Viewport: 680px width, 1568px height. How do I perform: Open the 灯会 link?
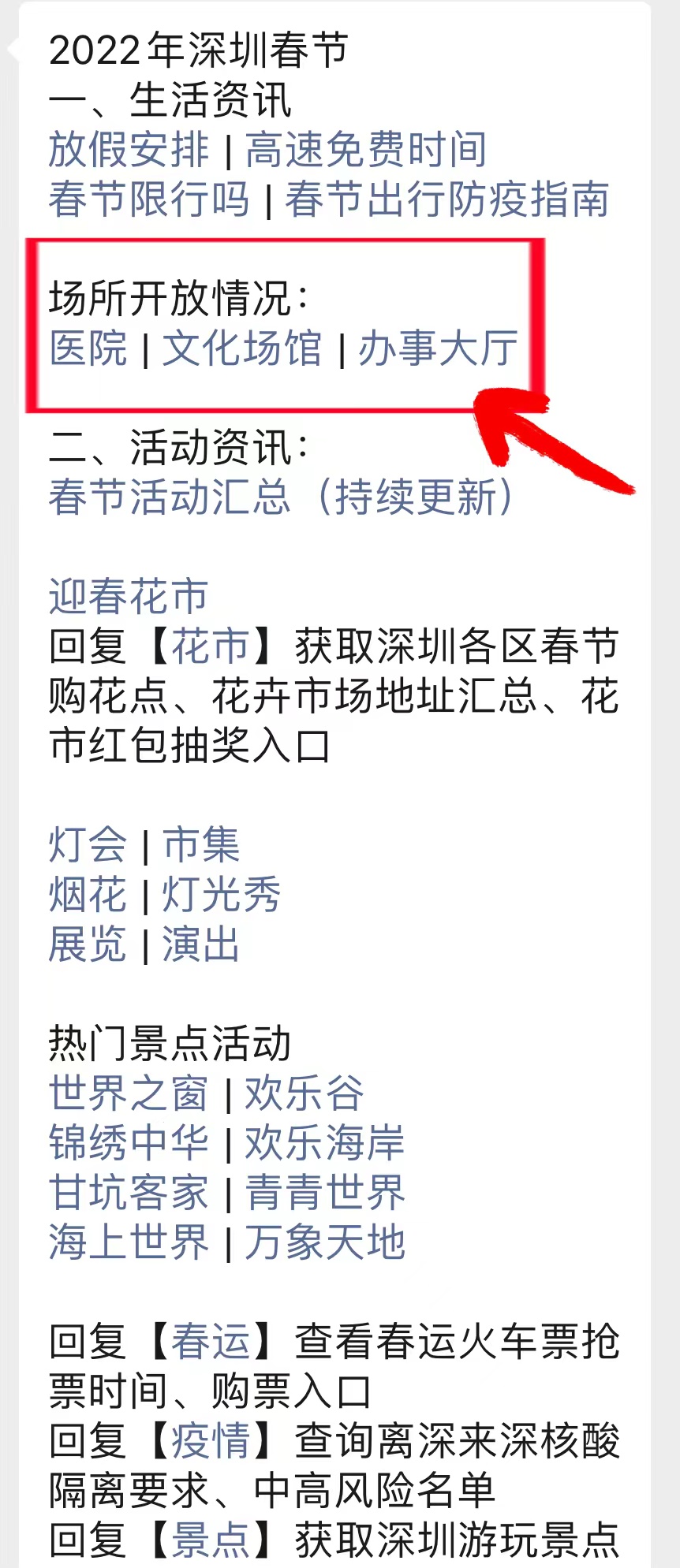pyautogui.click(x=88, y=845)
